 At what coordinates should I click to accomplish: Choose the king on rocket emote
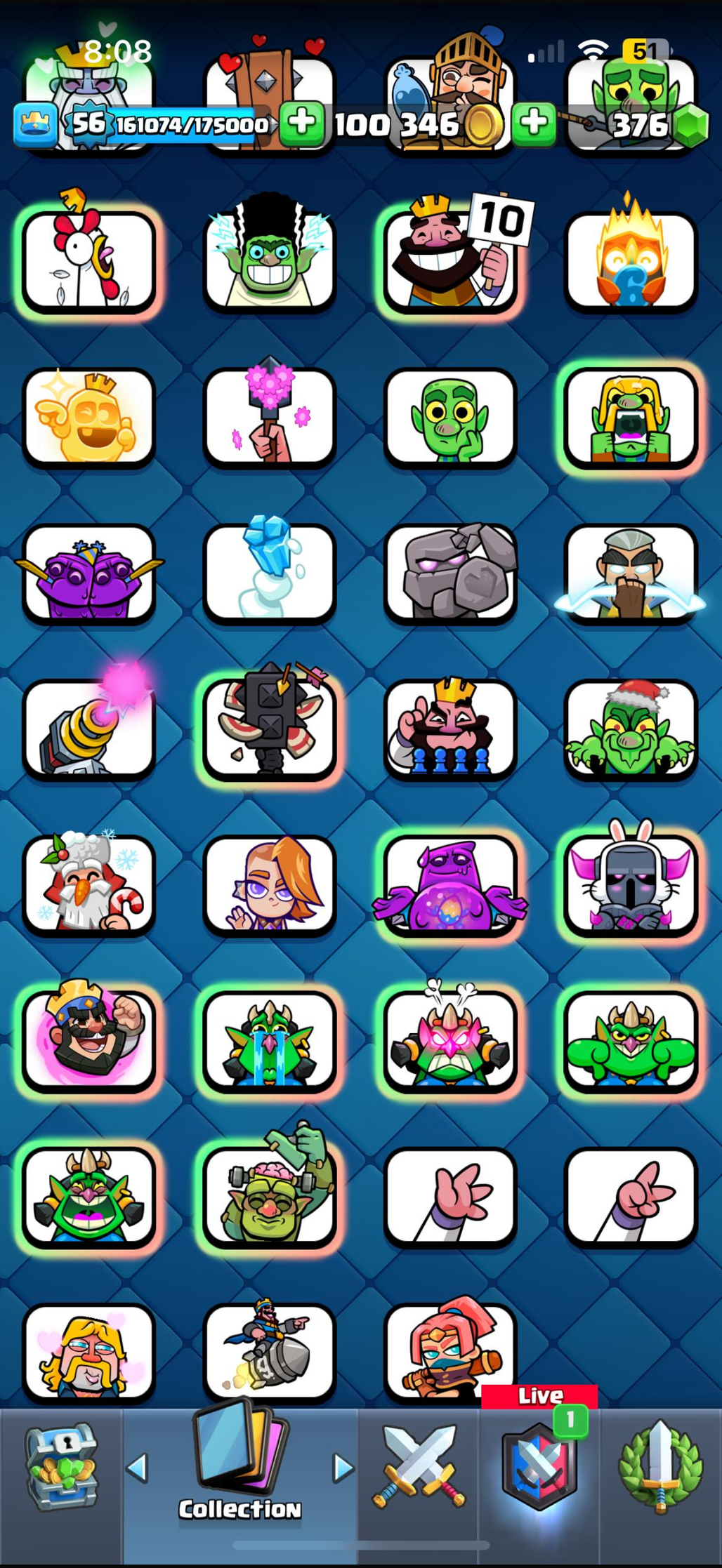pyautogui.click(x=269, y=1351)
